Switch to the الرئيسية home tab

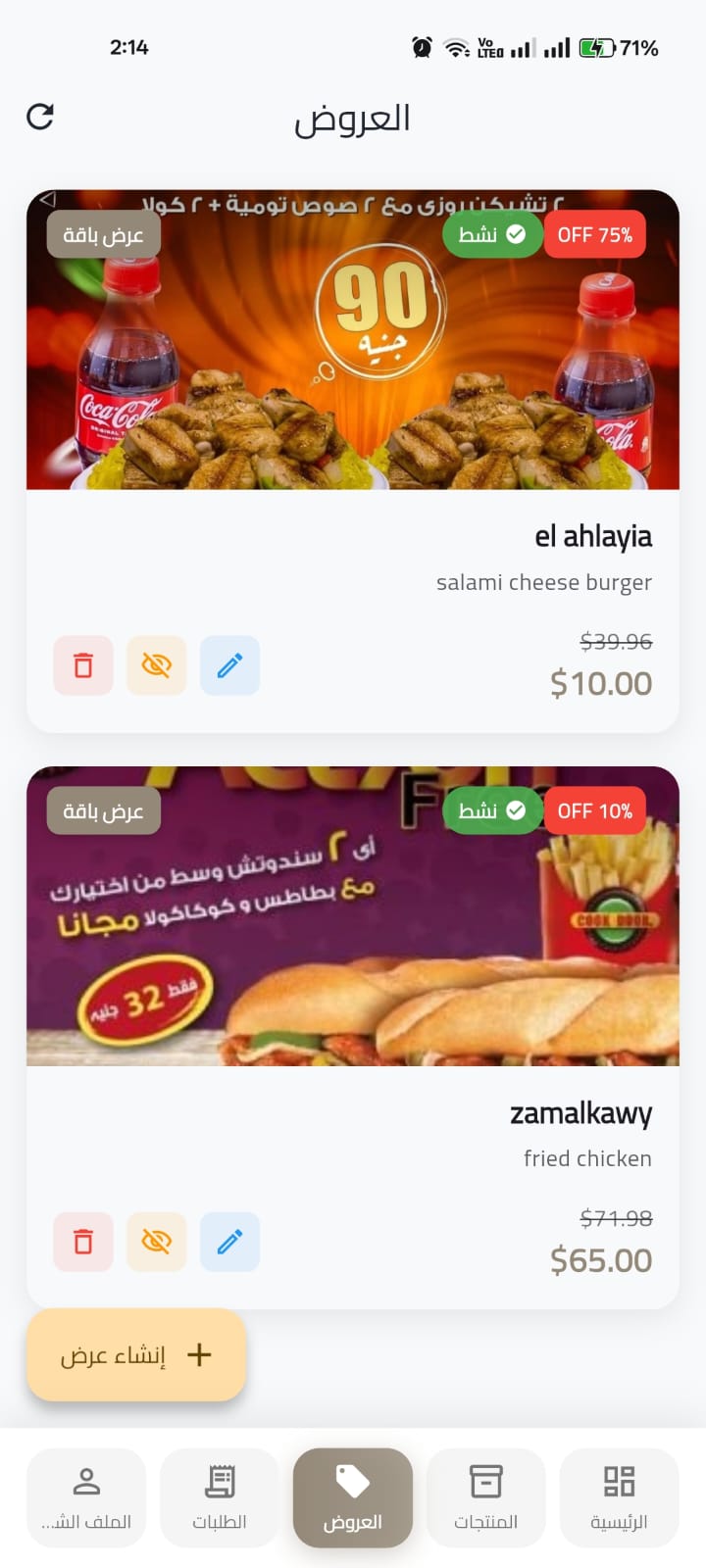[x=619, y=1497]
